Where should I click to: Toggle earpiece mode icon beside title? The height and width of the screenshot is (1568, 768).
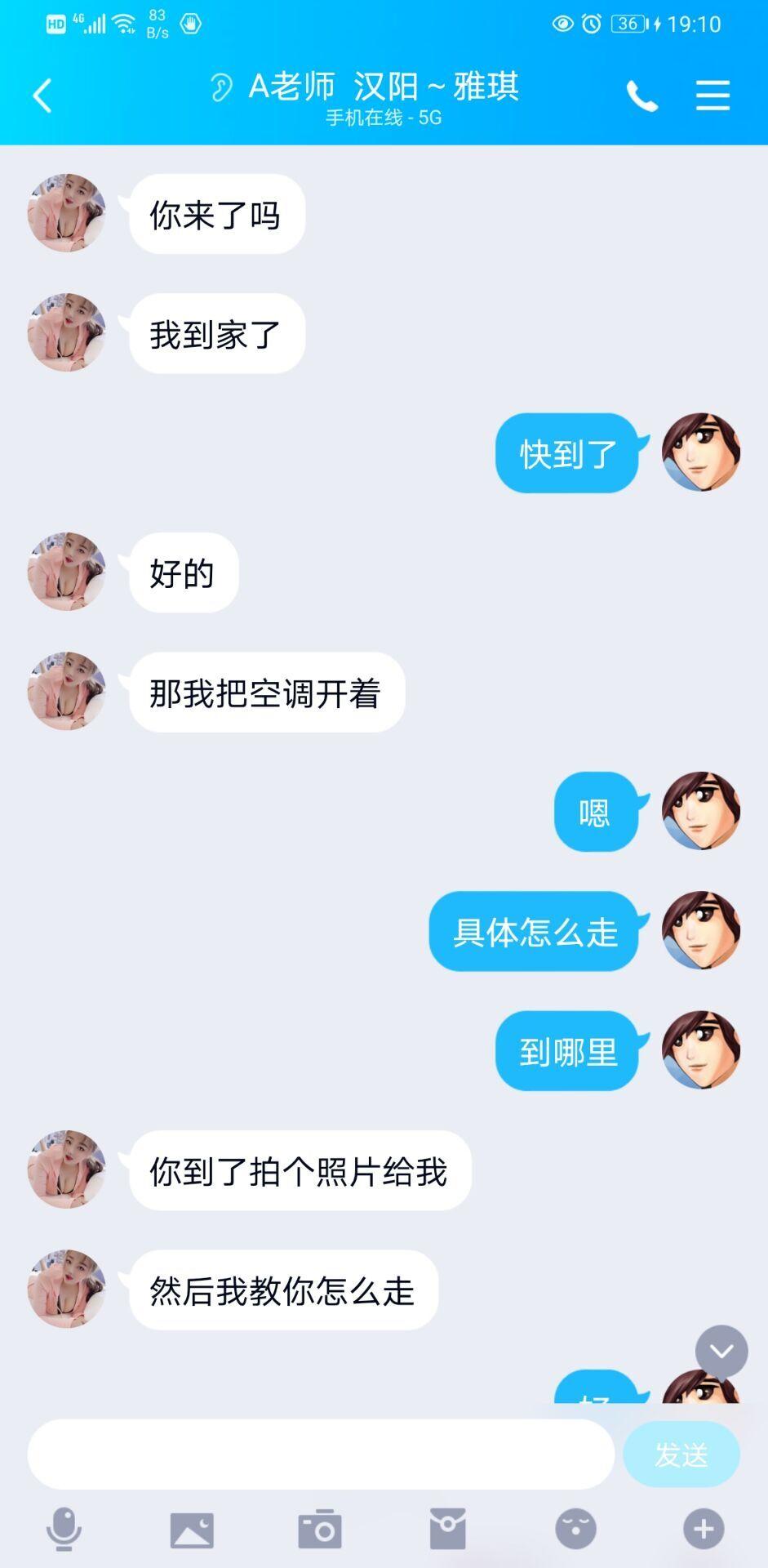pyautogui.click(x=221, y=87)
